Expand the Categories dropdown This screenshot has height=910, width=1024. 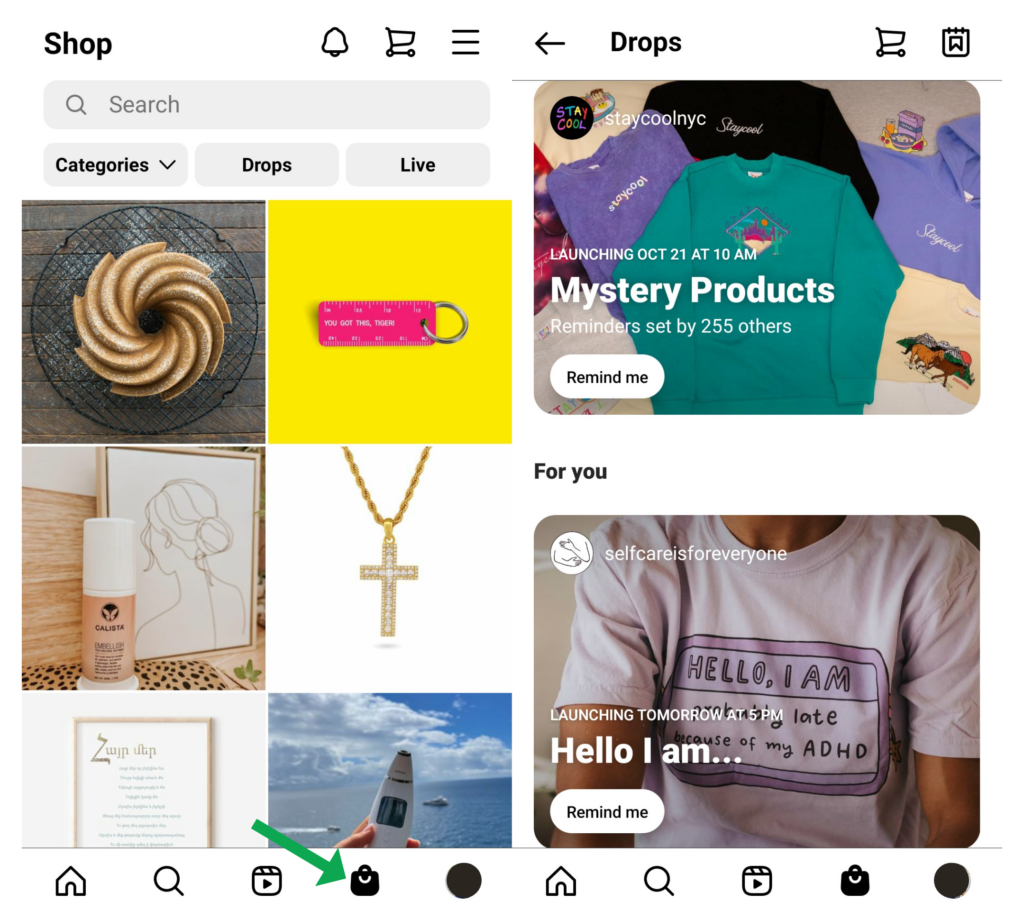[x=115, y=165]
